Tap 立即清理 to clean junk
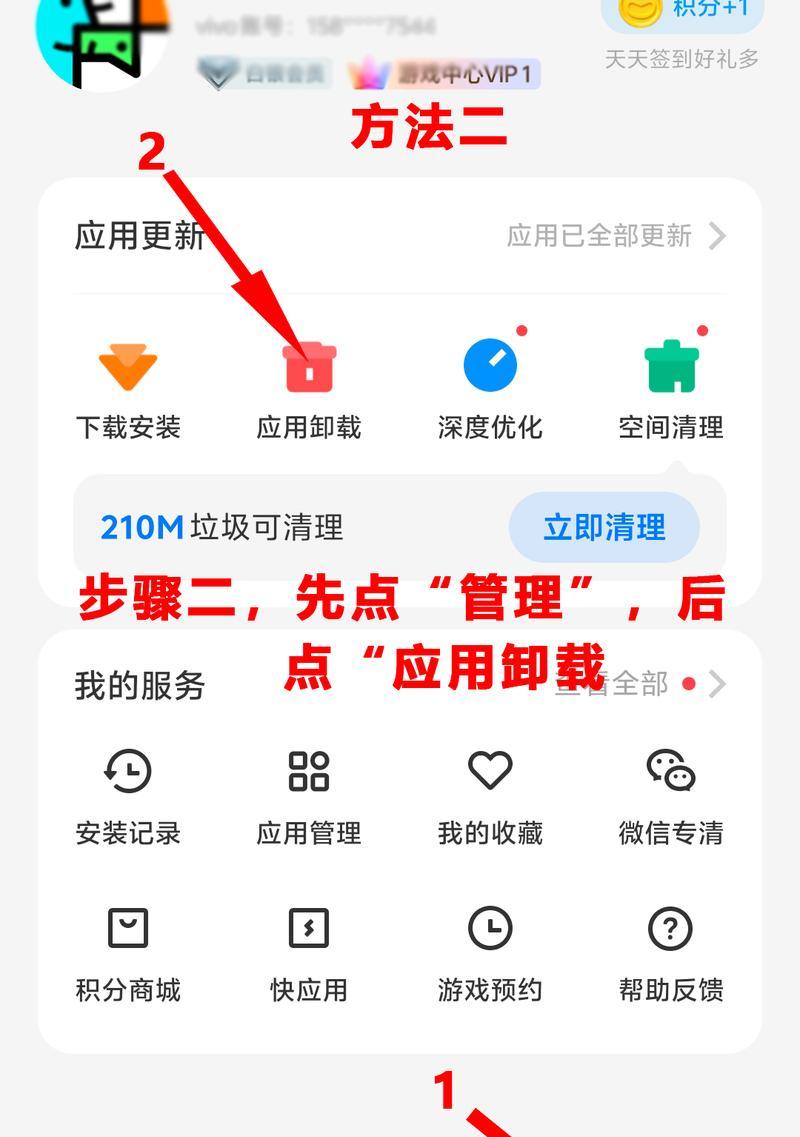This screenshot has height=1137, width=800. pos(604,527)
